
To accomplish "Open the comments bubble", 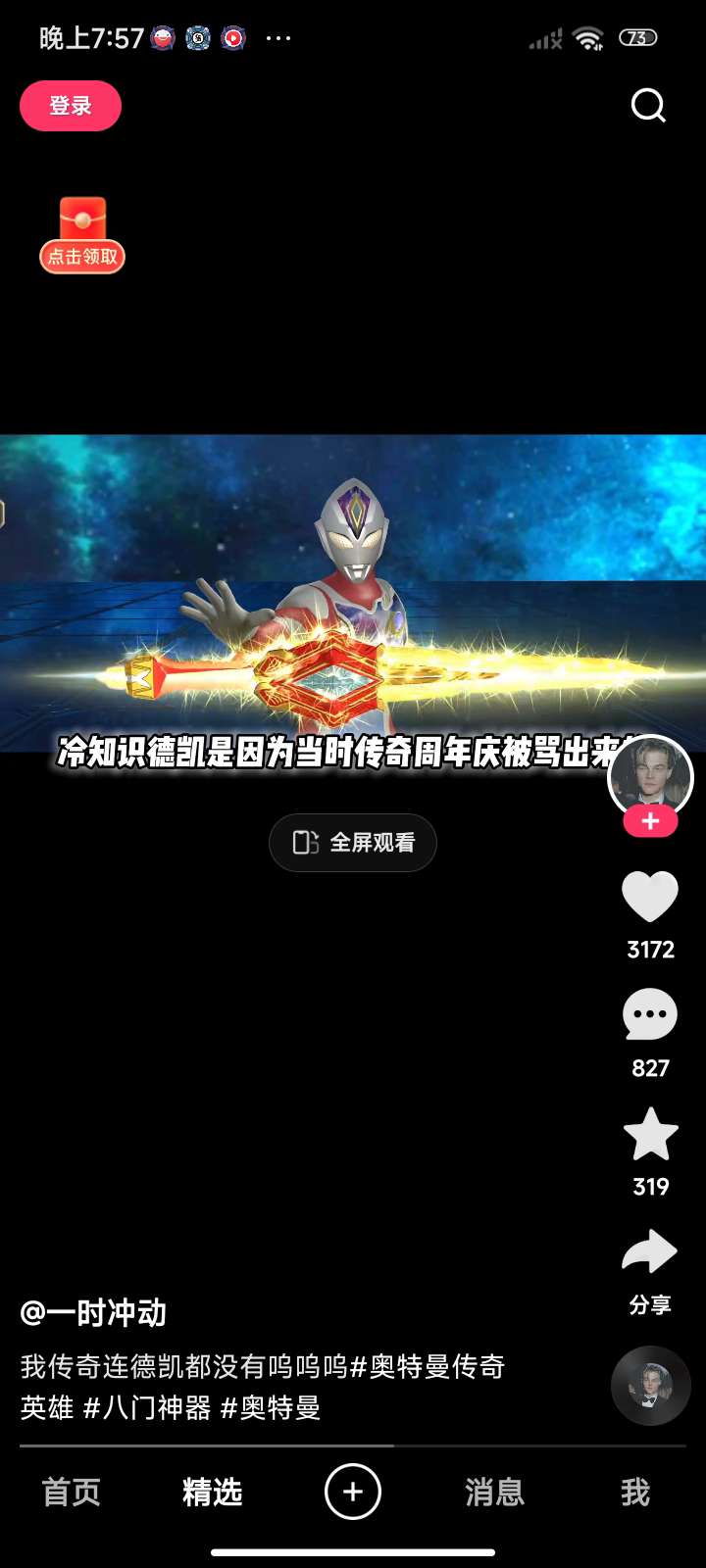I will (650, 1015).
